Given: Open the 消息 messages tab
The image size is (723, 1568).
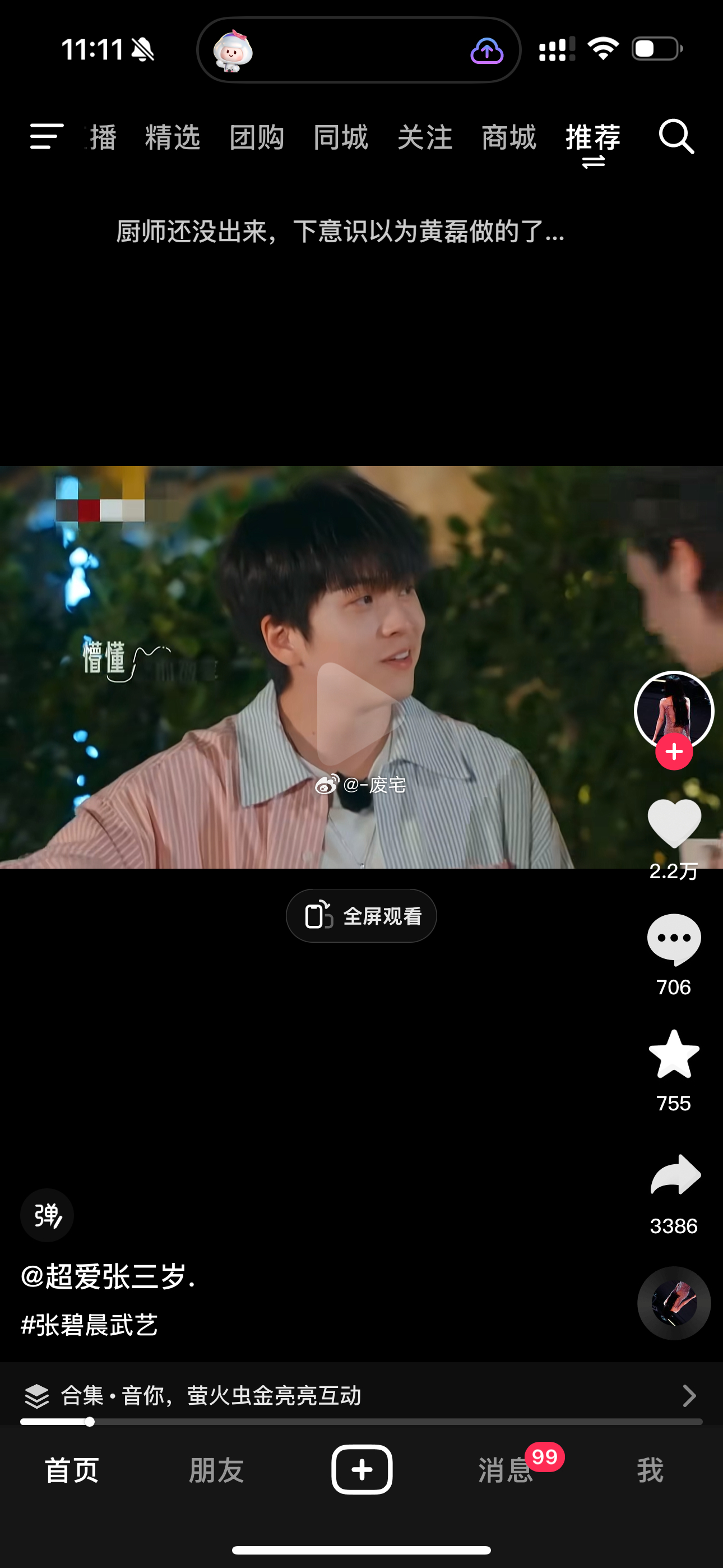Looking at the screenshot, I should pos(505,1470).
